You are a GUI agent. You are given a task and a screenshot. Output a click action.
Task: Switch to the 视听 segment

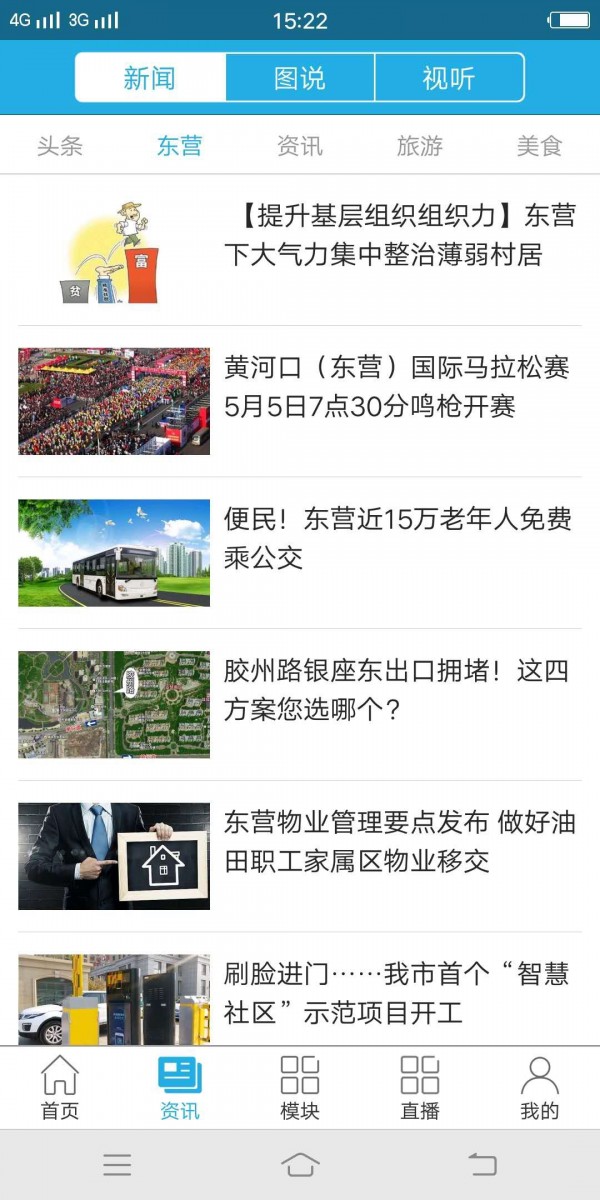[449, 78]
